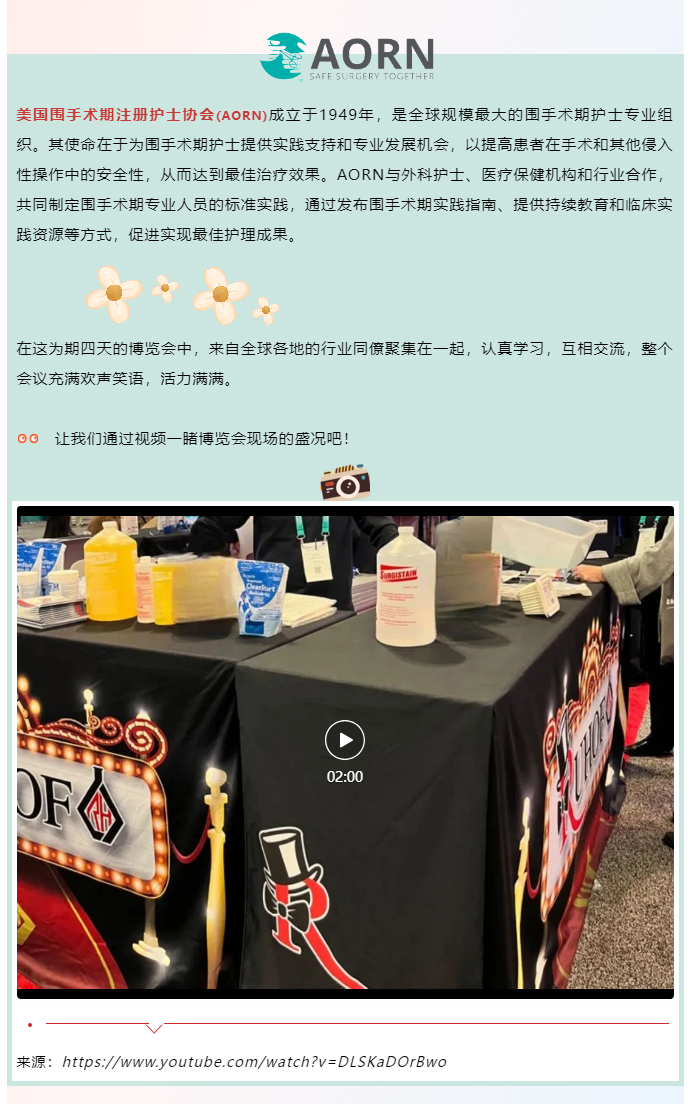Image resolution: width=691 pixels, height=1104 pixels.
Task: Play the AORN expo video
Action: tap(345, 740)
